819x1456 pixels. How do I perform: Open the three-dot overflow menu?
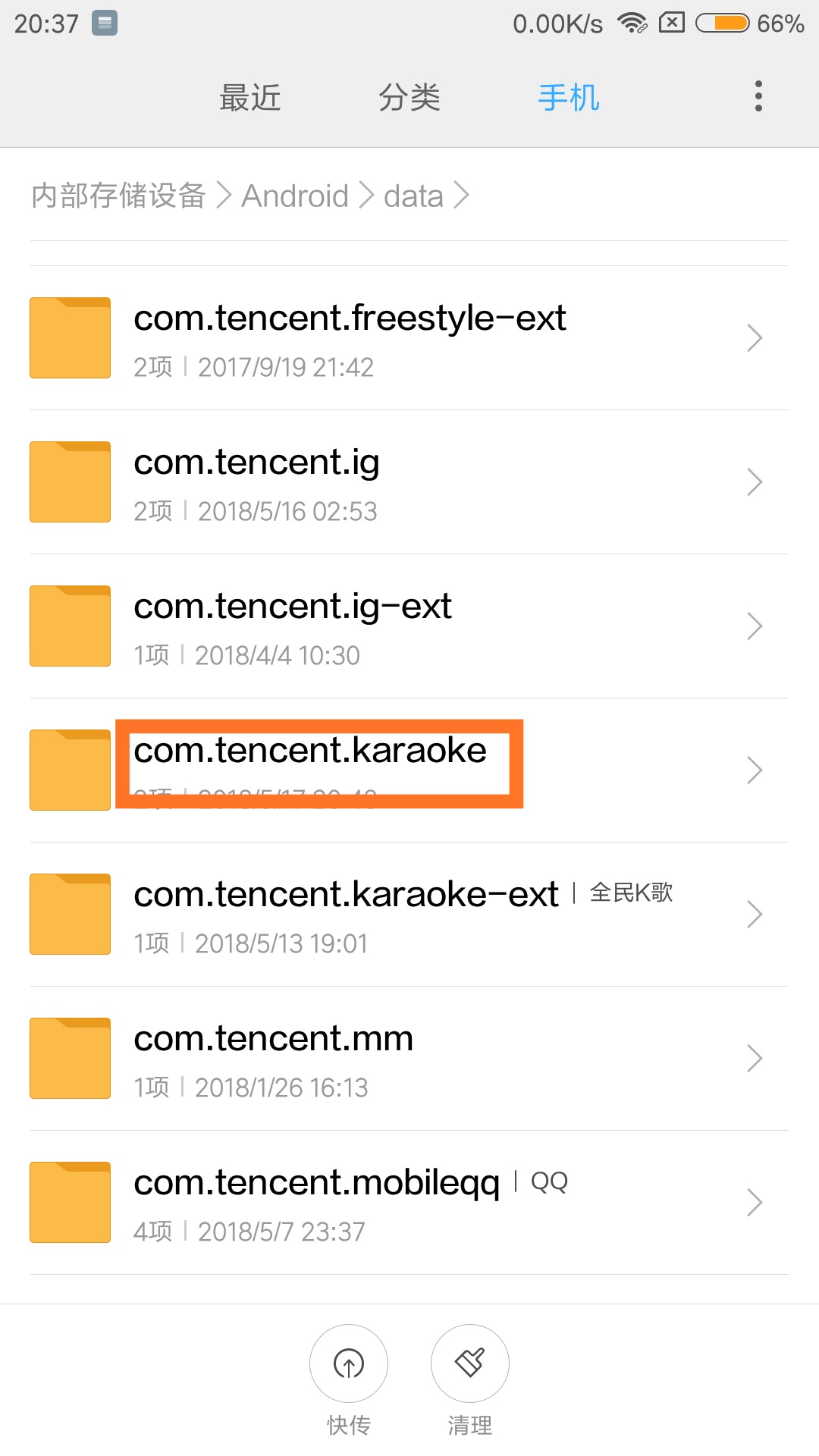(758, 96)
